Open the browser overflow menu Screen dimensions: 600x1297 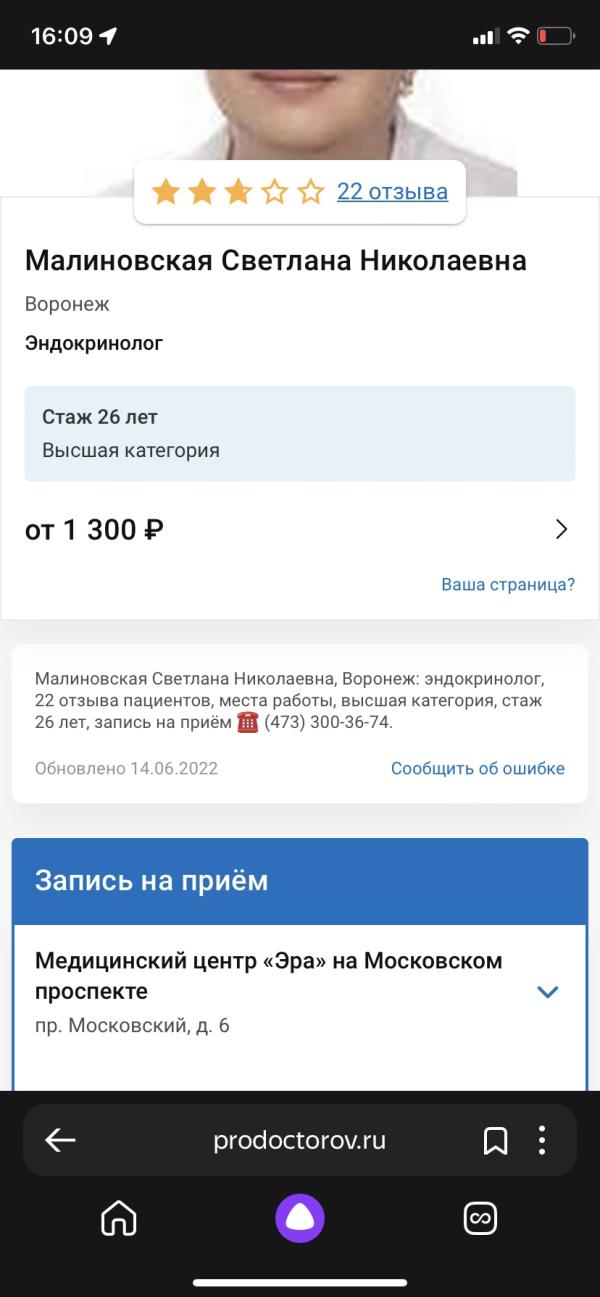(541, 1140)
